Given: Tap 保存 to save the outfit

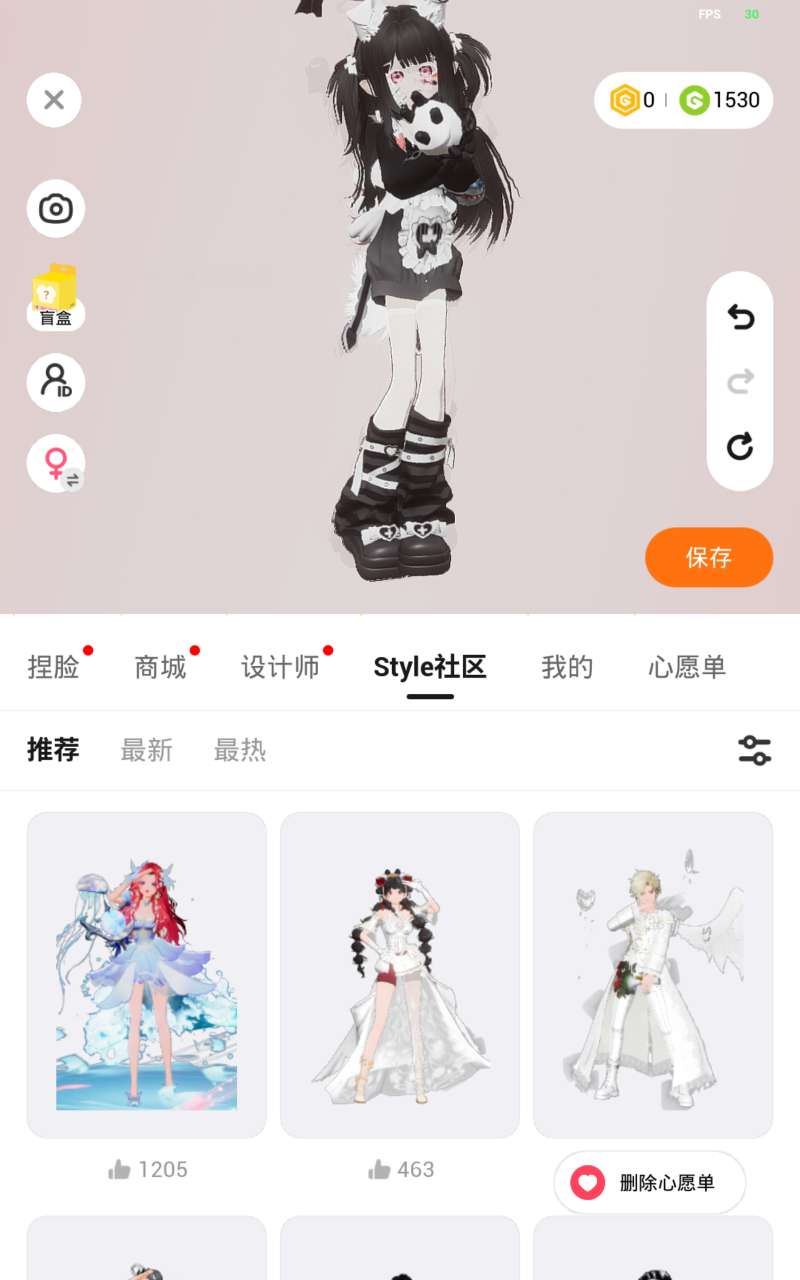Looking at the screenshot, I should tap(709, 557).
